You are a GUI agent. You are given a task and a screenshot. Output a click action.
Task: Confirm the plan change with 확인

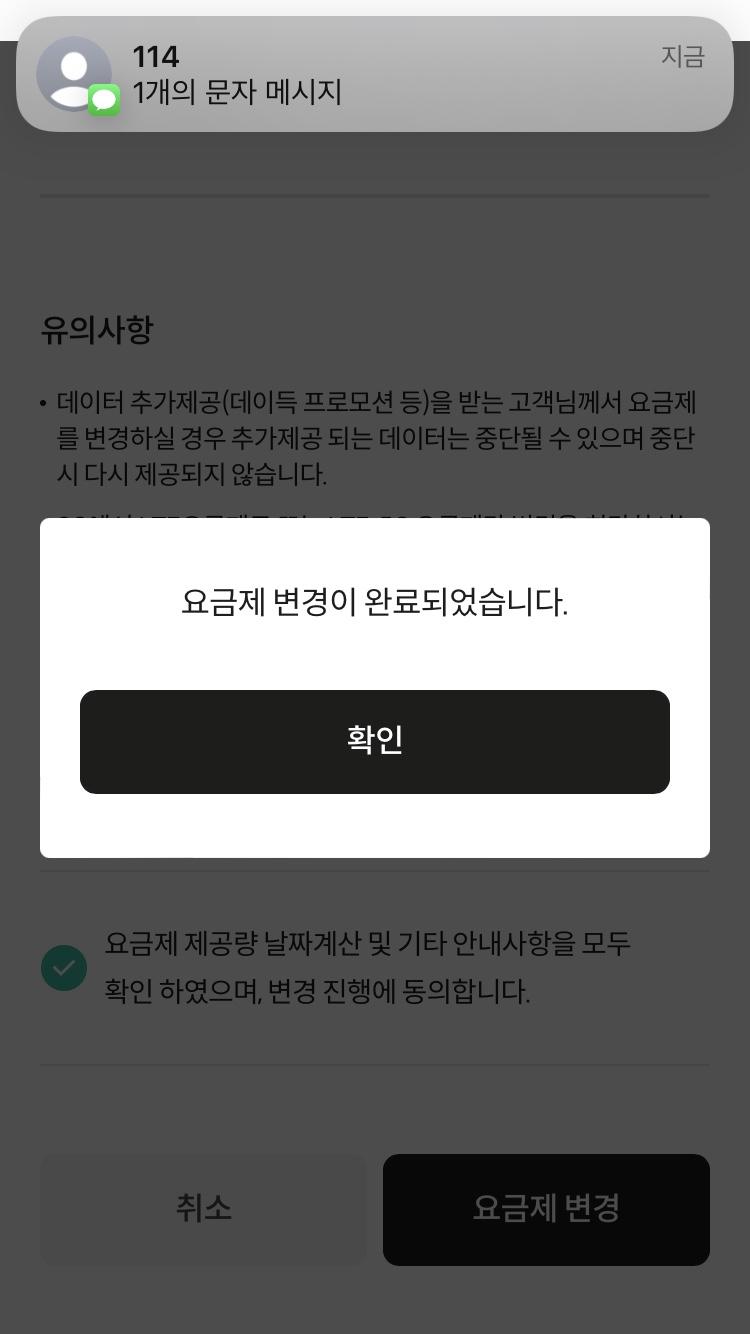pos(375,742)
